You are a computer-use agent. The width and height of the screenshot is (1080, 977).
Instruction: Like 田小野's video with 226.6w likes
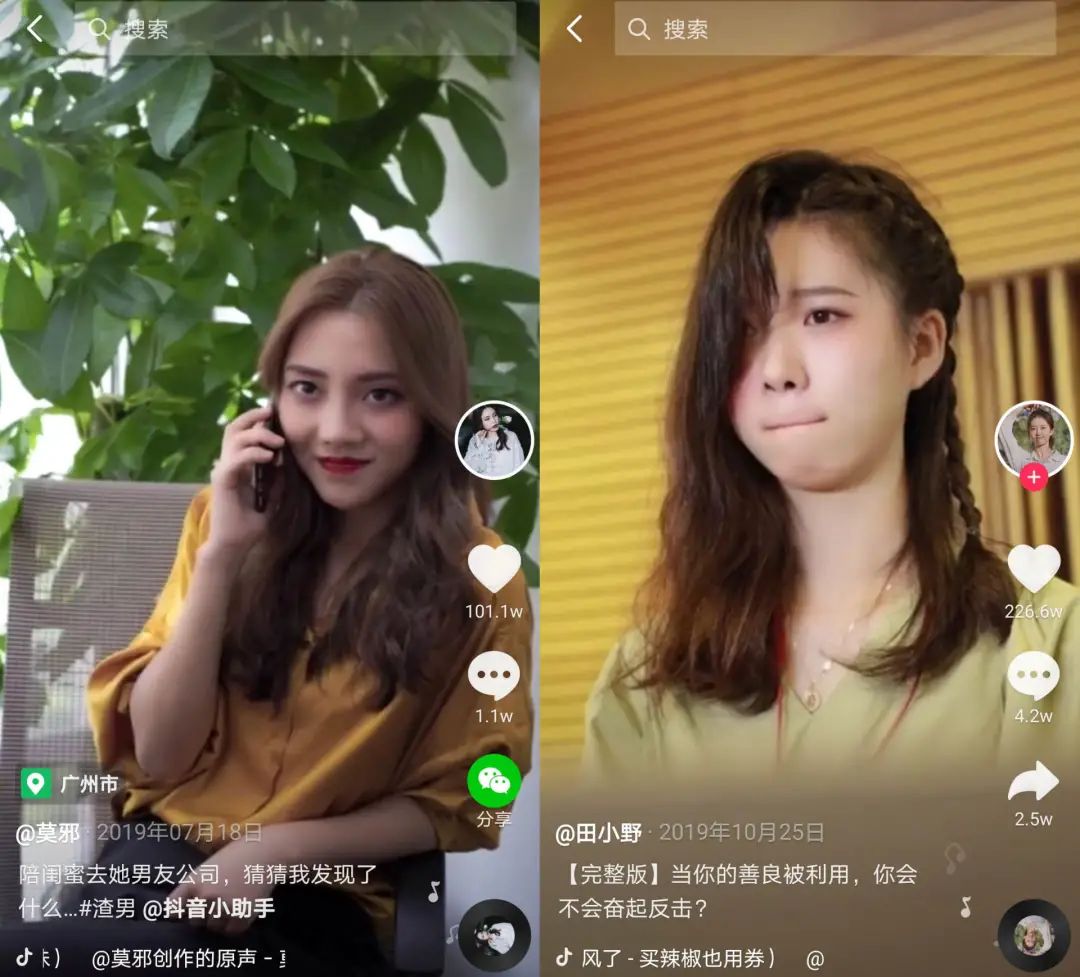tap(1033, 568)
